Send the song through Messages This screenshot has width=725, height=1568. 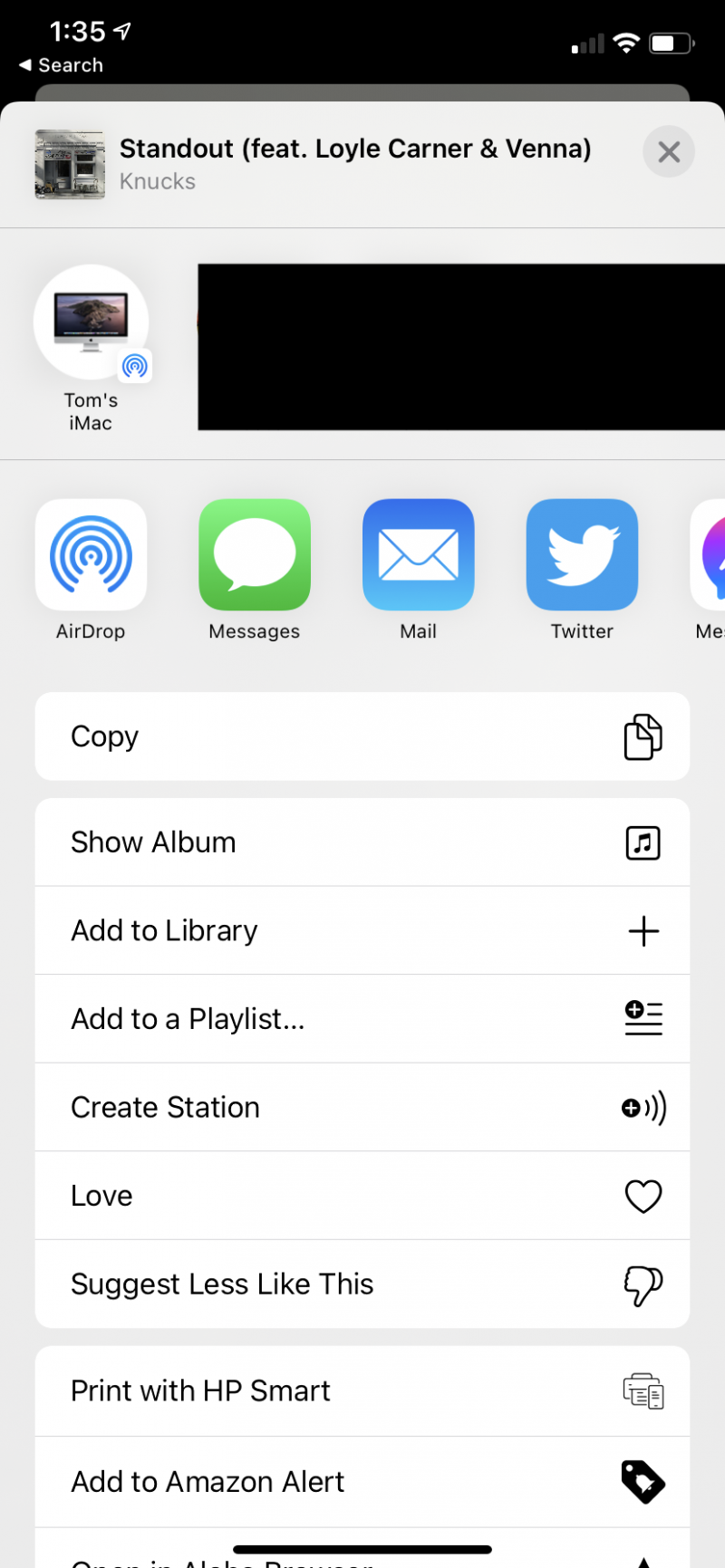click(x=254, y=554)
